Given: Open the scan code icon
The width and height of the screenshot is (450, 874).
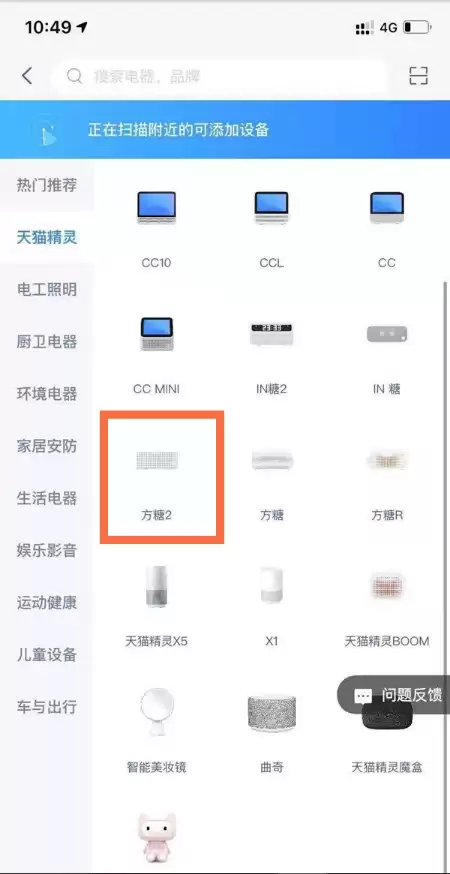Looking at the screenshot, I should pyautogui.click(x=418, y=76).
